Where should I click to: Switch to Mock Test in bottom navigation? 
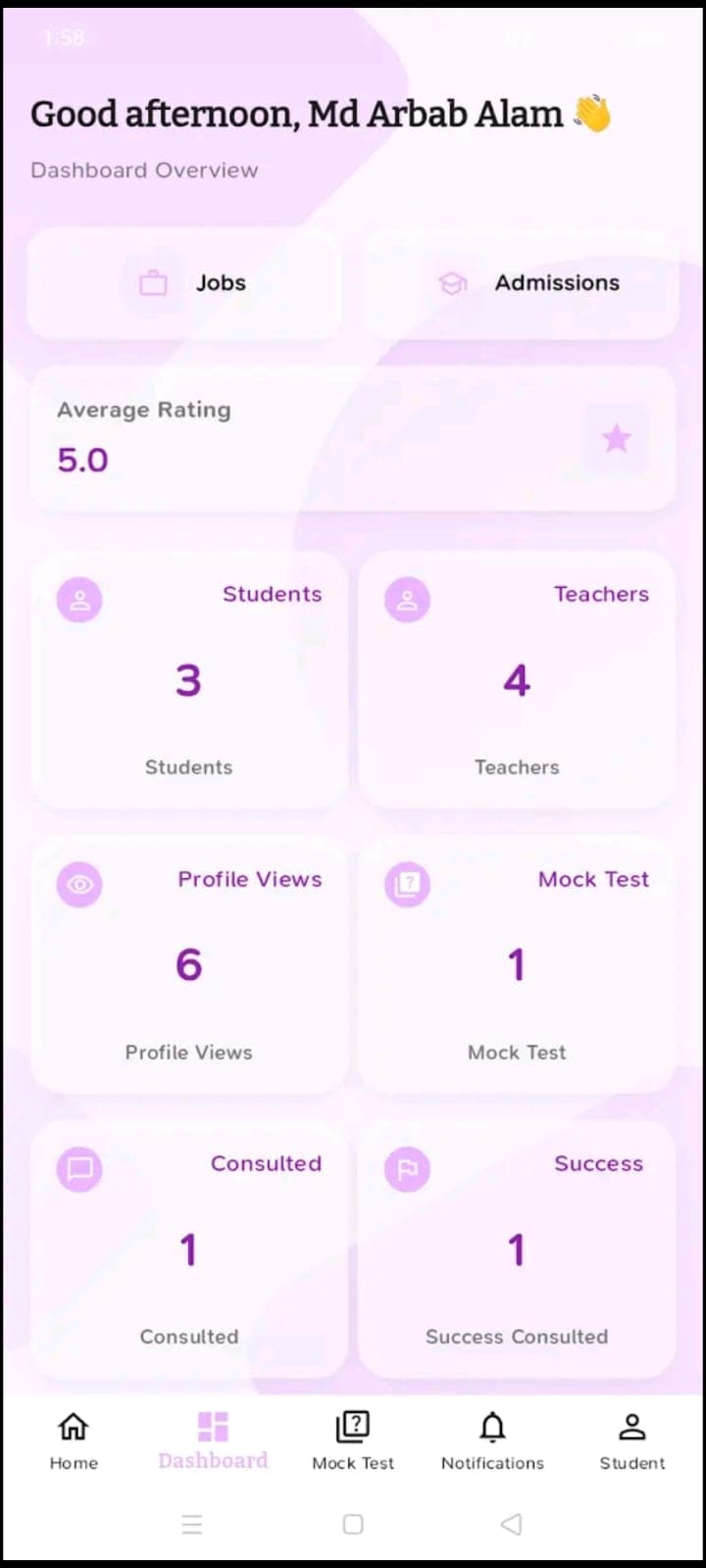point(353,1441)
